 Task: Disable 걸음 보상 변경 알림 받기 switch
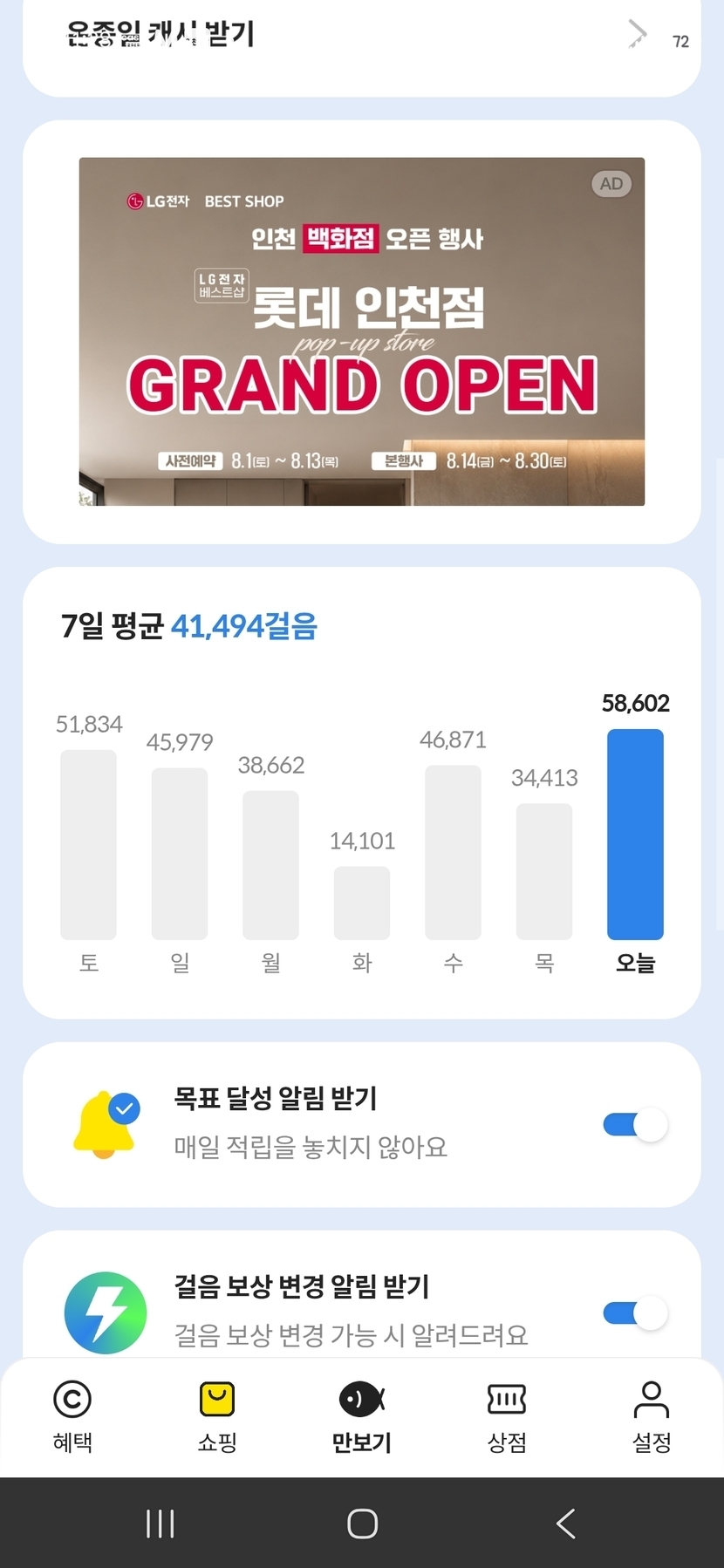point(635,1313)
